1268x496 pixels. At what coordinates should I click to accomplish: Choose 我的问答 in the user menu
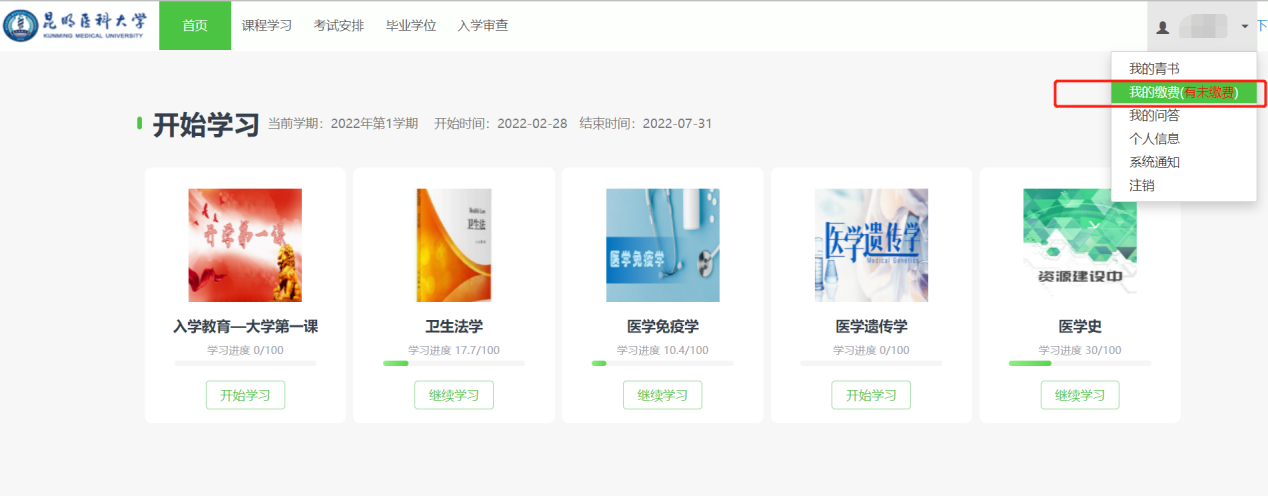click(x=1154, y=115)
